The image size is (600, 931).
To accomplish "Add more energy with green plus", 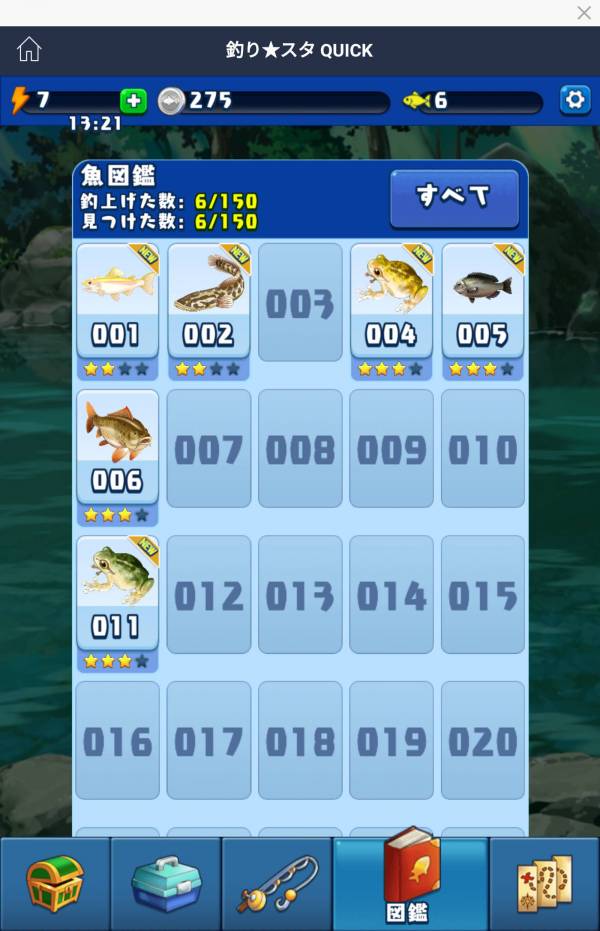I will click(x=133, y=101).
